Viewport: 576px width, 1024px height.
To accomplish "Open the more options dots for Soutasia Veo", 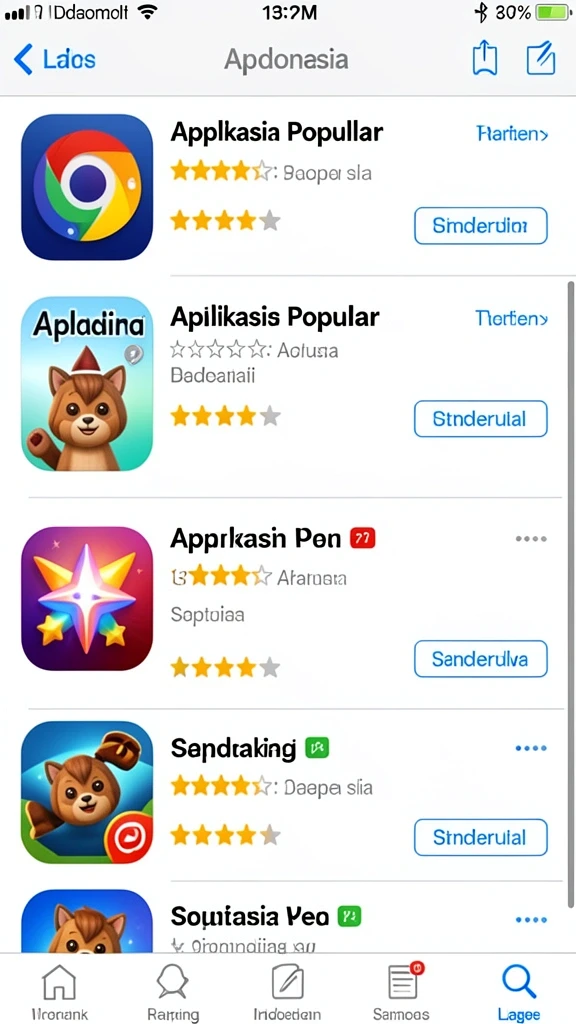I will tap(531, 920).
